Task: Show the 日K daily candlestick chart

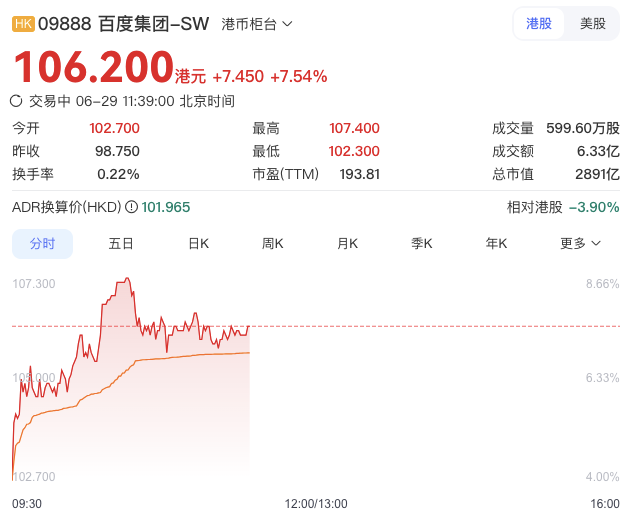Action: coord(199,244)
